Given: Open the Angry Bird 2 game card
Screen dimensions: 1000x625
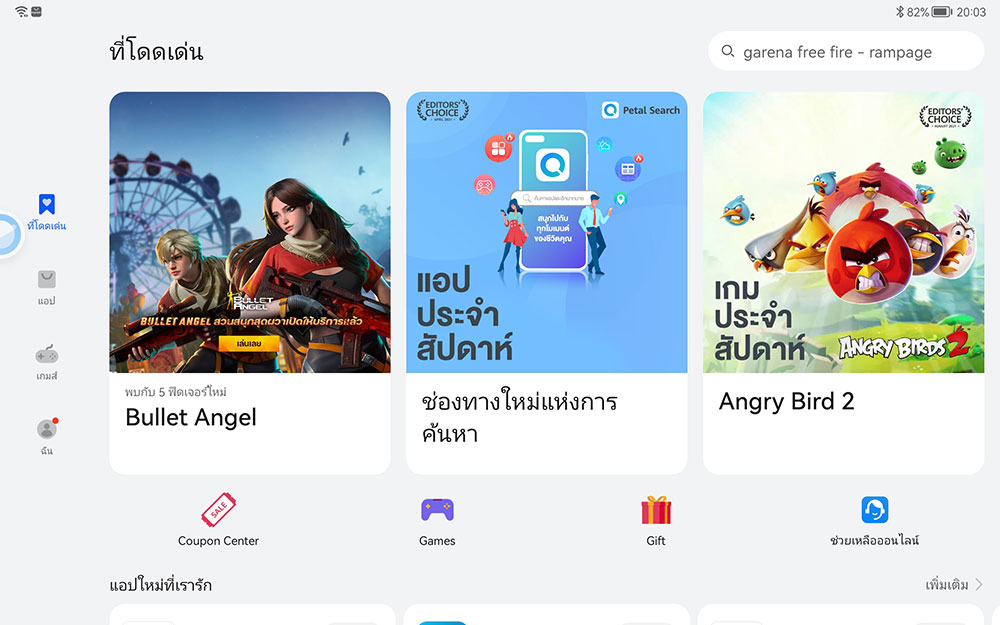Looking at the screenshot, I should coord(843,282).
